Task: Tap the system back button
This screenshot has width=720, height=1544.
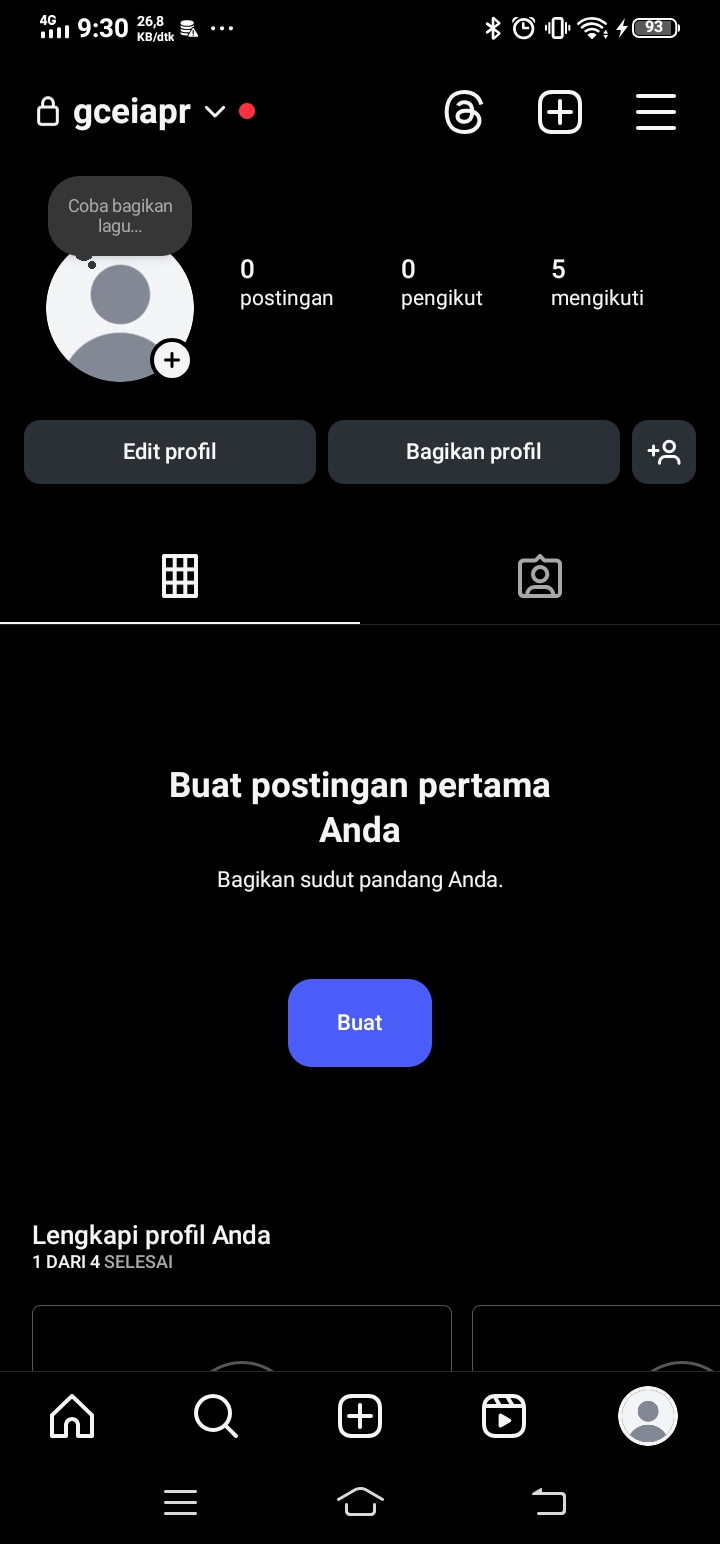Action: [x=548, y=1501]
